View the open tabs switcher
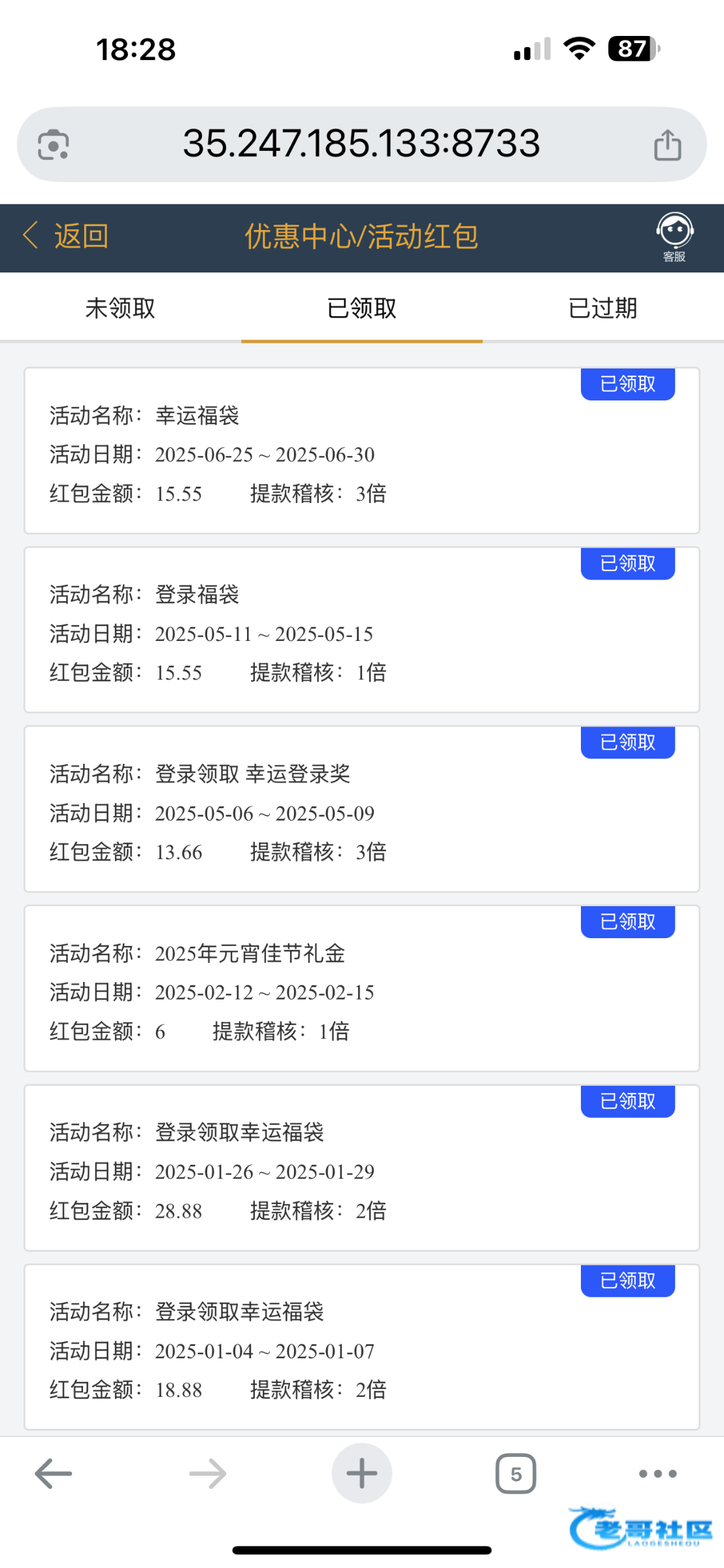This screenshot has height=1568, width=724. 516,1474
